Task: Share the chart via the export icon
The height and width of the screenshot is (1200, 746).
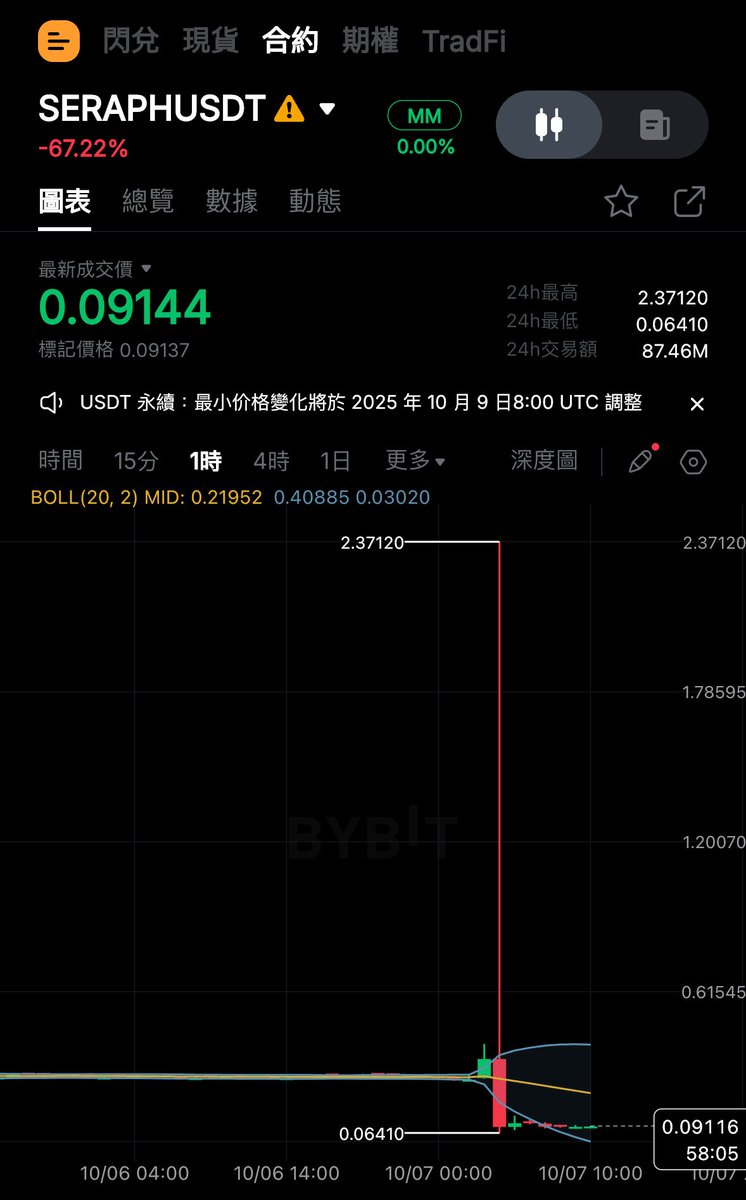Action: 689,202
